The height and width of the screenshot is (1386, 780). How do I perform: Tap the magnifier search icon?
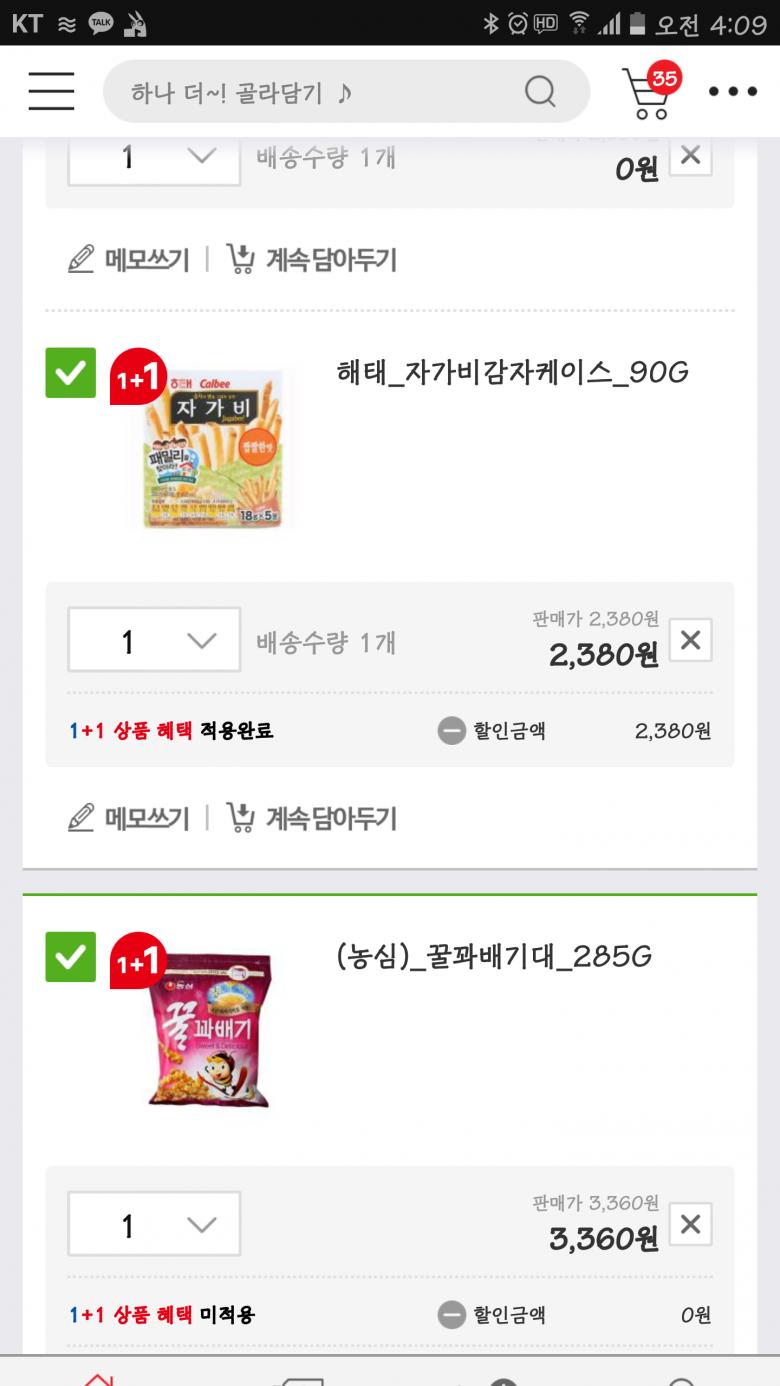(540, 92)
